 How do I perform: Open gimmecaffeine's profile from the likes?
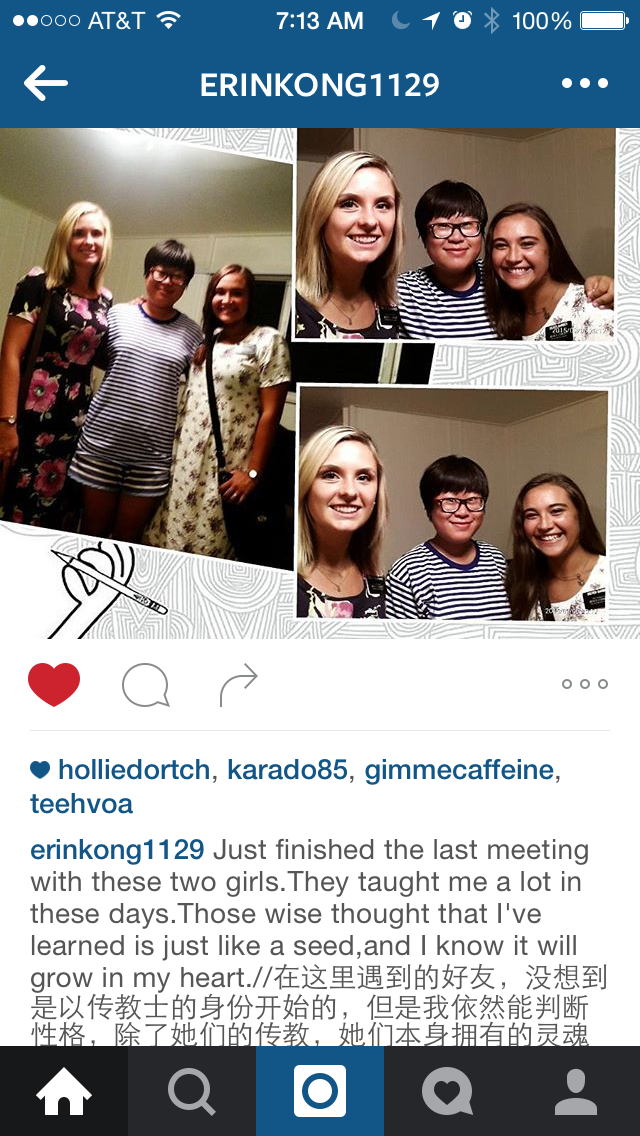pos(459,770)
